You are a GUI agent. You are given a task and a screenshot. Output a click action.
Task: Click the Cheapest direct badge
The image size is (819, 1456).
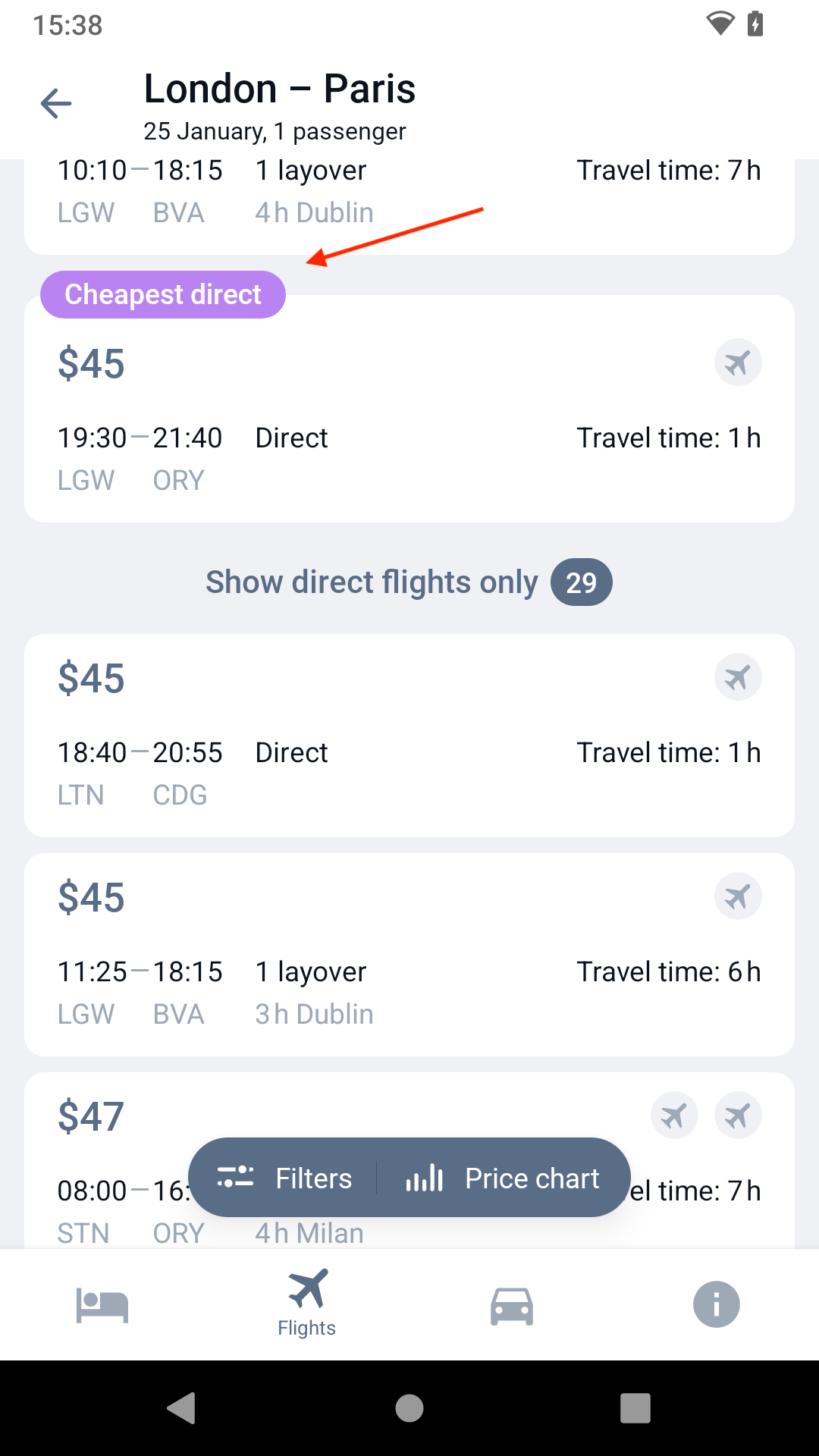point(162,294)
